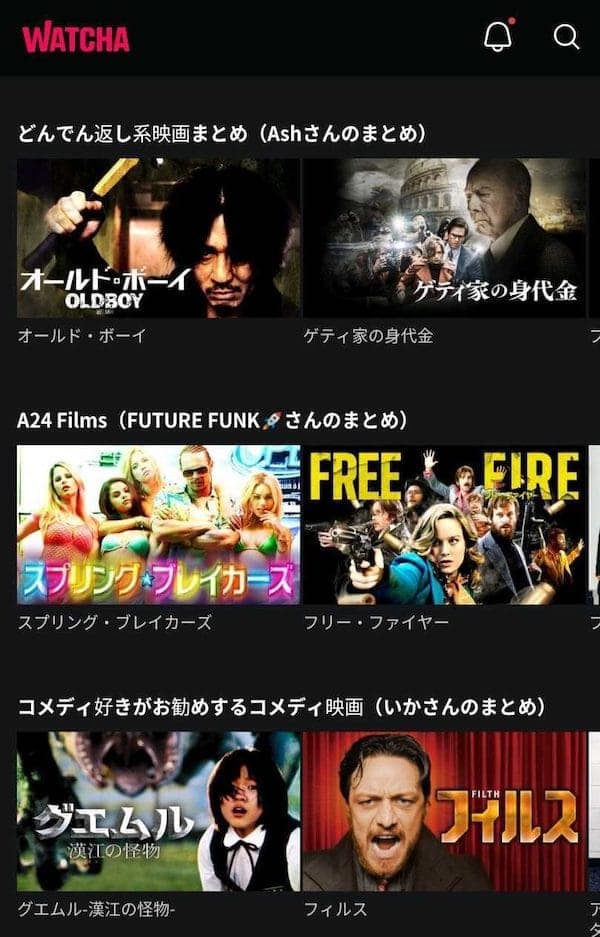Screen dimensions: 600x937
Task: Open the notifications bell
Action: (x=498, y=37)
